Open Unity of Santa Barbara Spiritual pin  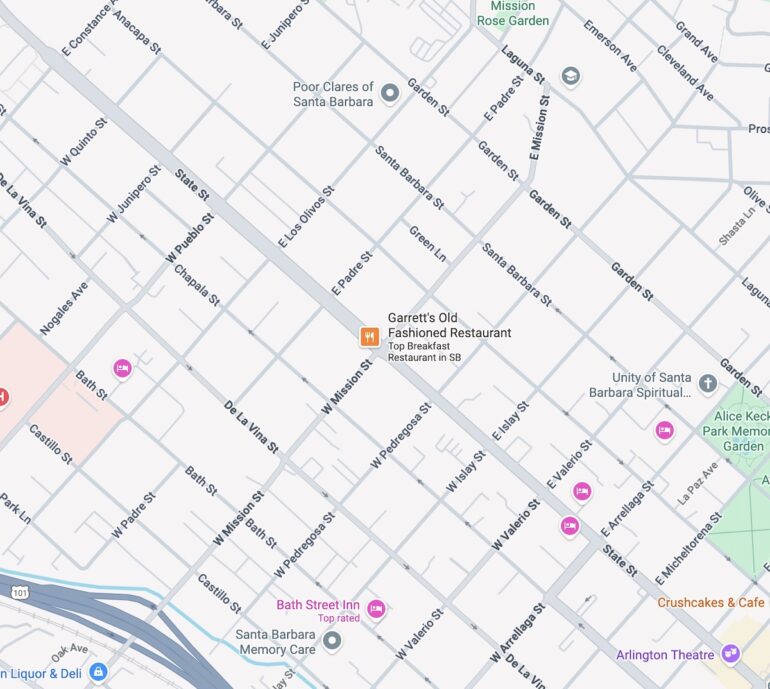click(x=707, y=384)
